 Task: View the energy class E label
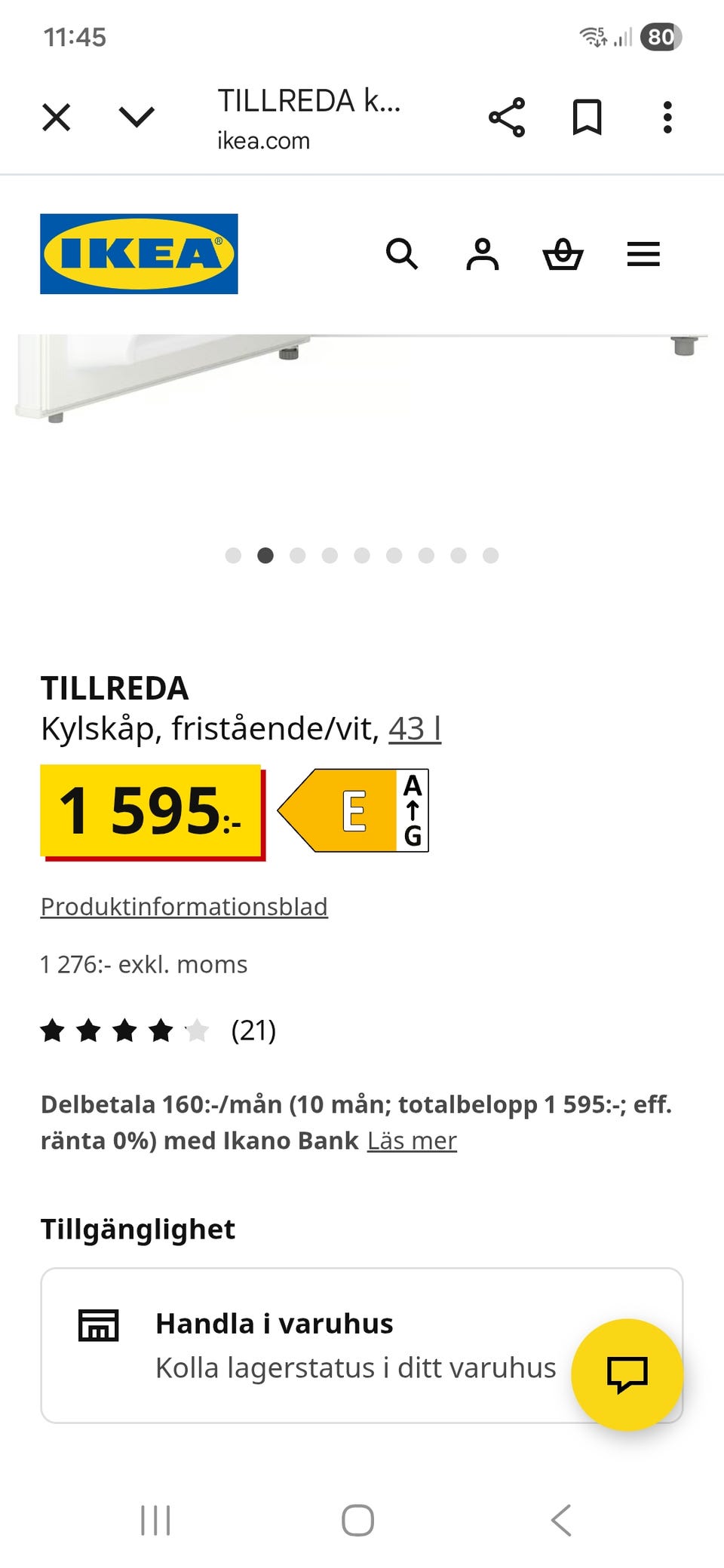[353, 810]
